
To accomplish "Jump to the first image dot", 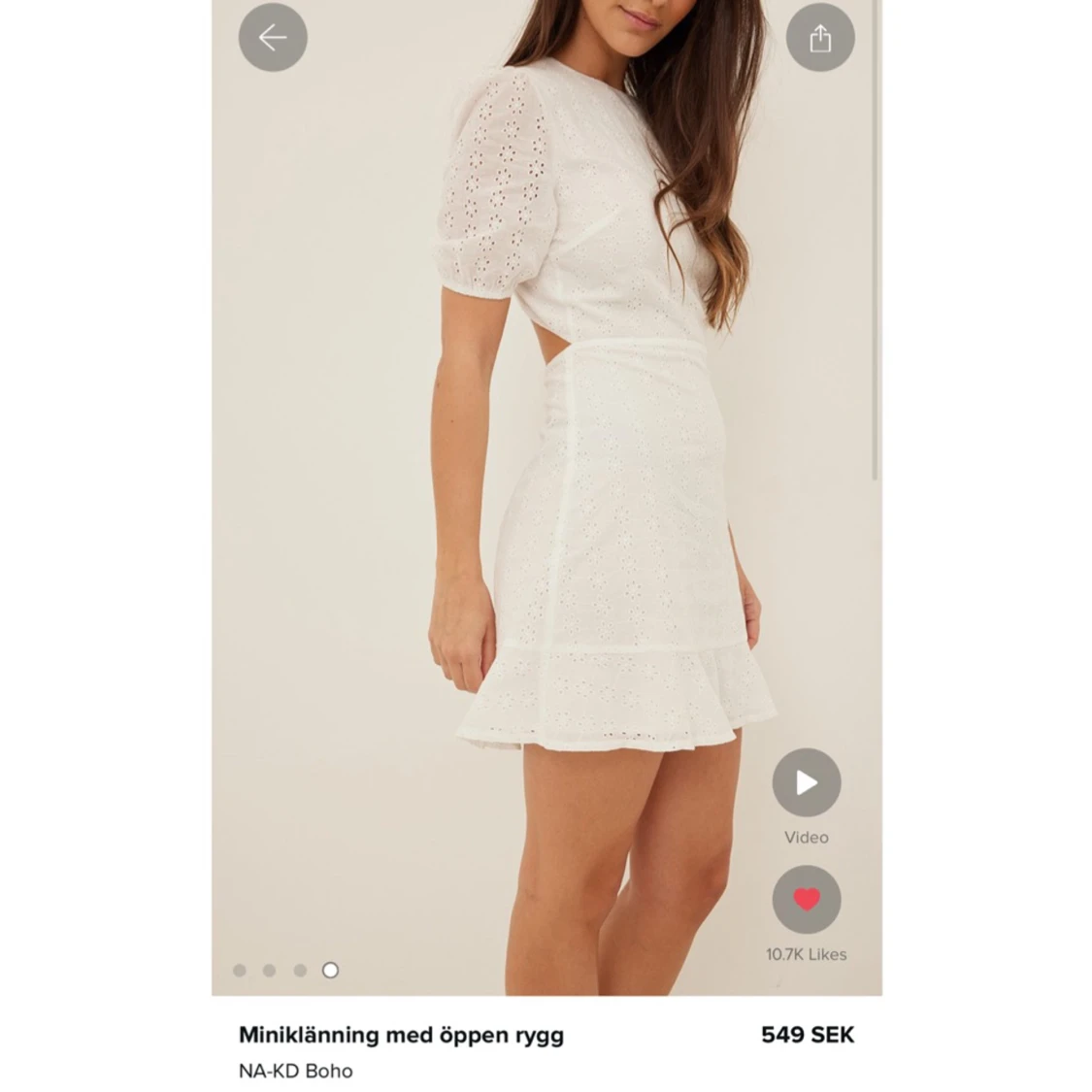I will click(x=240, y=970).
